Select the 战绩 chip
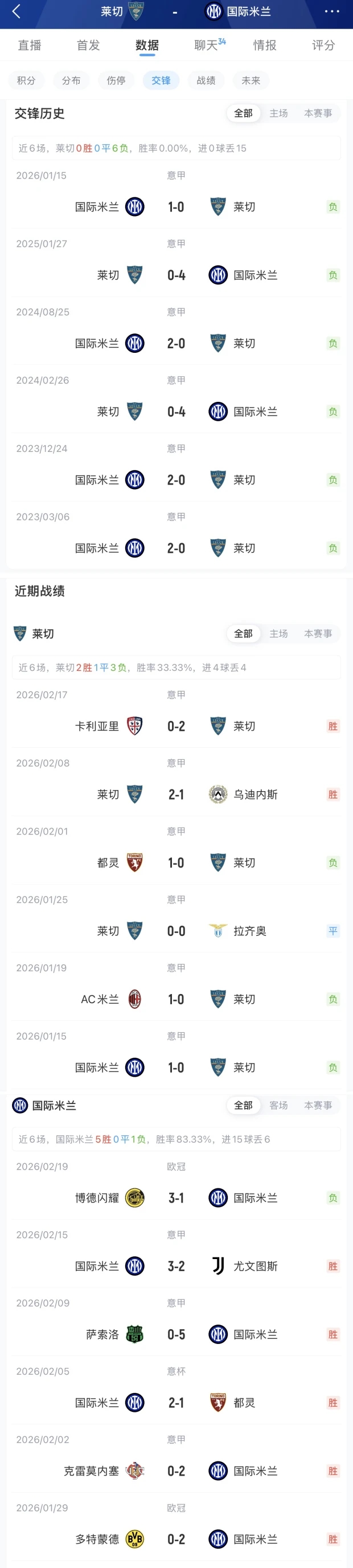Viewport: 353px width, 1568px height. coord(206,80)
